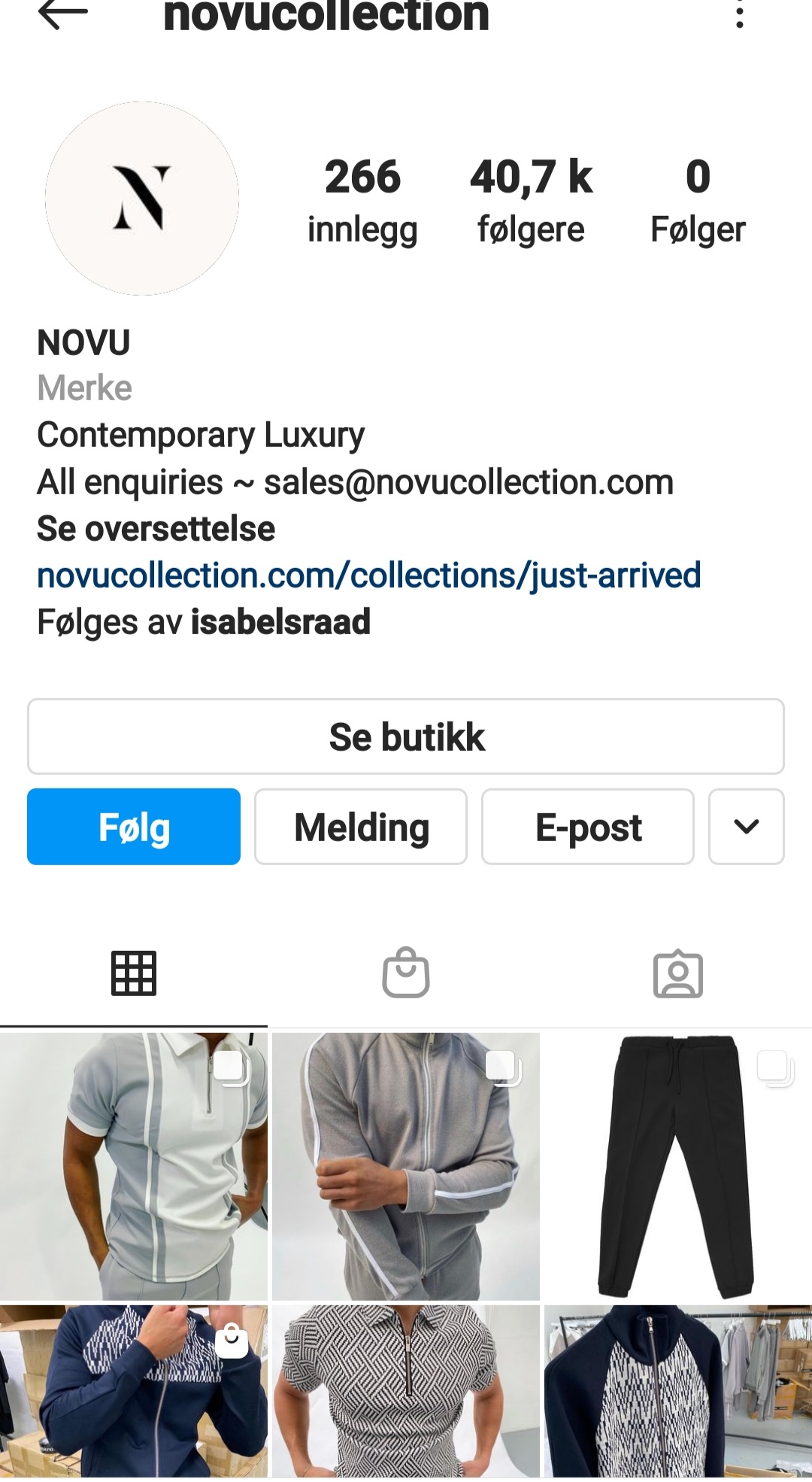Open the patterned zip polo post

[406, 1392]
